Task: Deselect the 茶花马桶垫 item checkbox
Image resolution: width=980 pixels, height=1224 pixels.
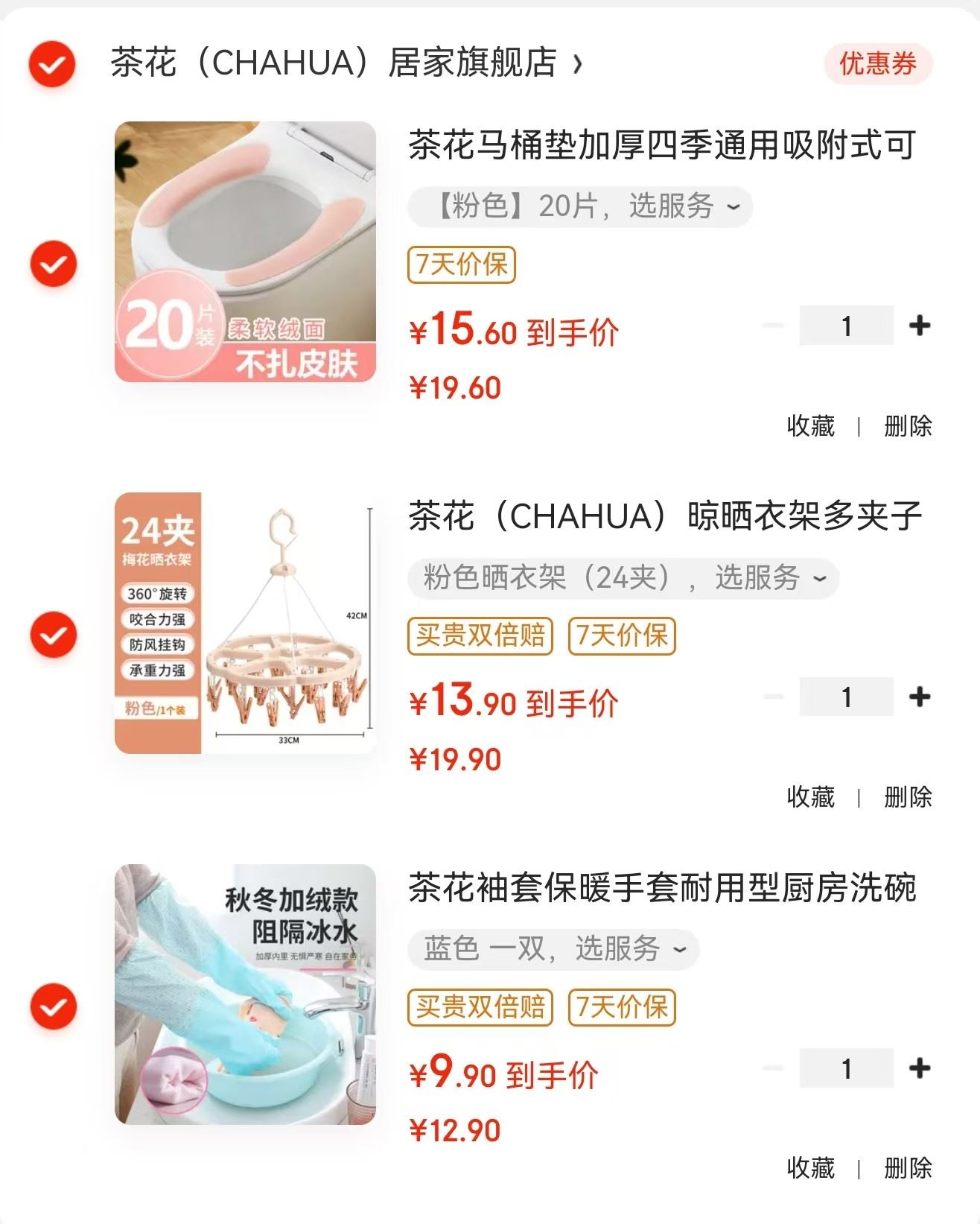Action: tap(53, 264)
